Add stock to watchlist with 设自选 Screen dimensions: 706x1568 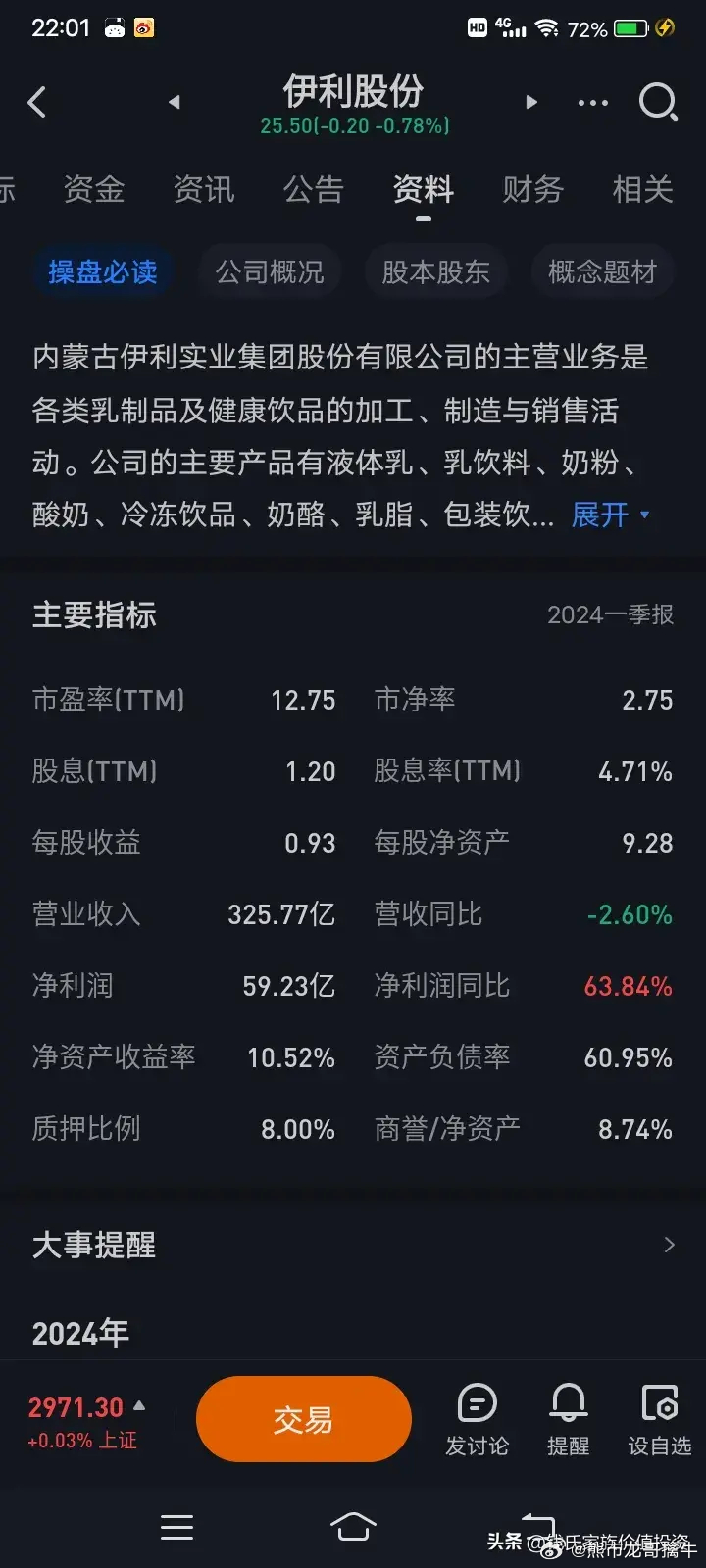[660, 1420]
